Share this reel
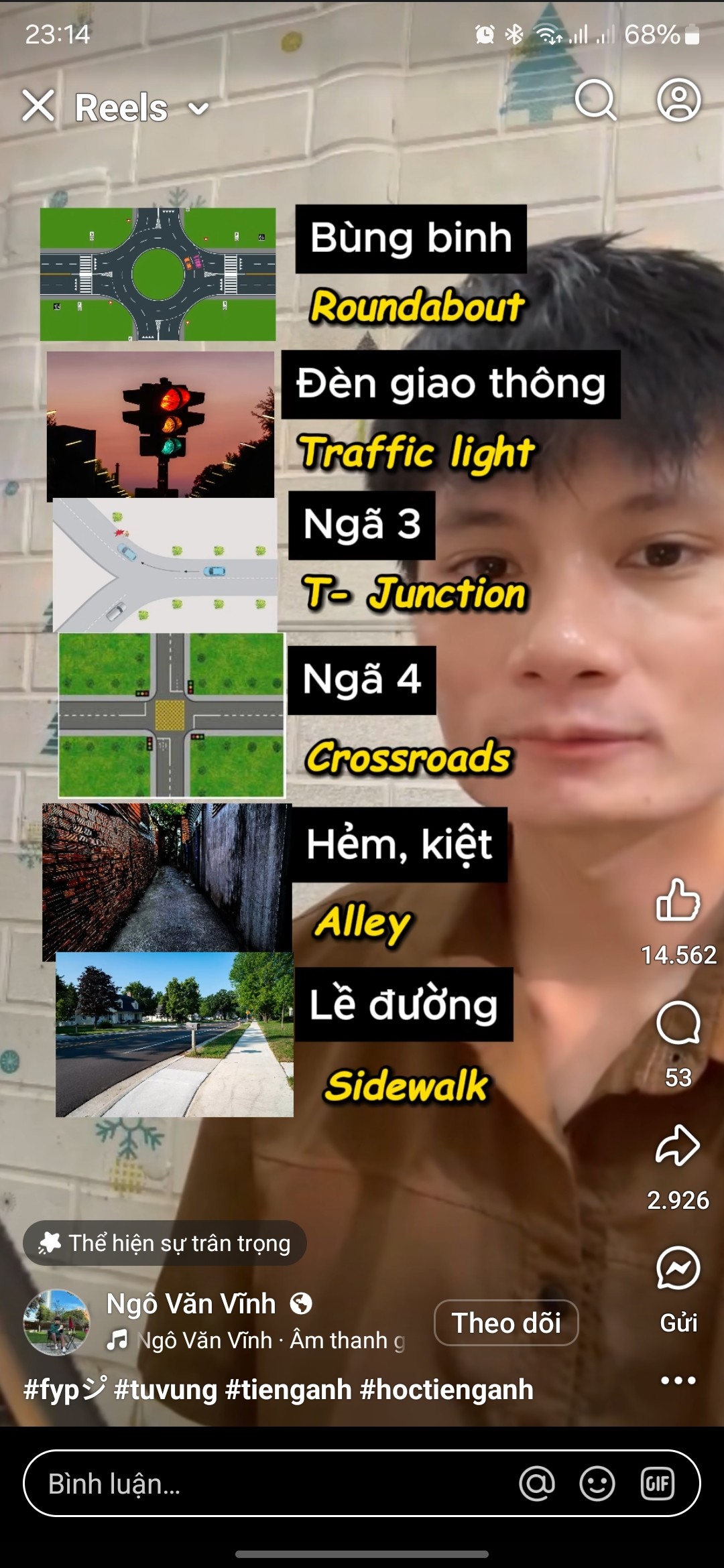 coord(678,1145)
